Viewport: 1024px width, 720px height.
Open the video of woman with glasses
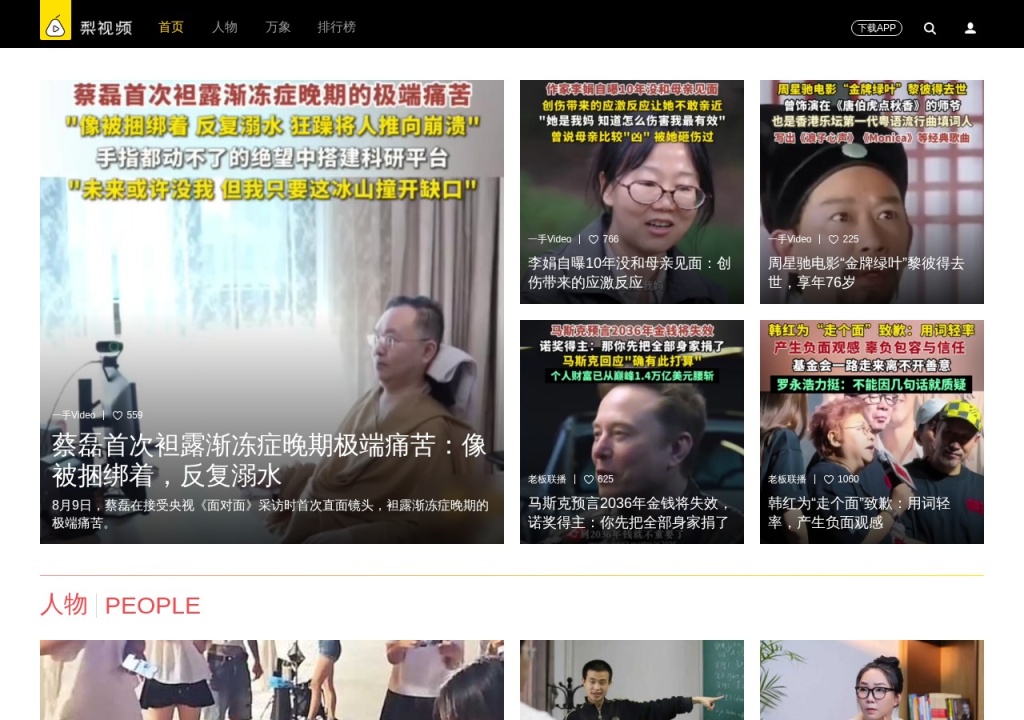point(872,680)
